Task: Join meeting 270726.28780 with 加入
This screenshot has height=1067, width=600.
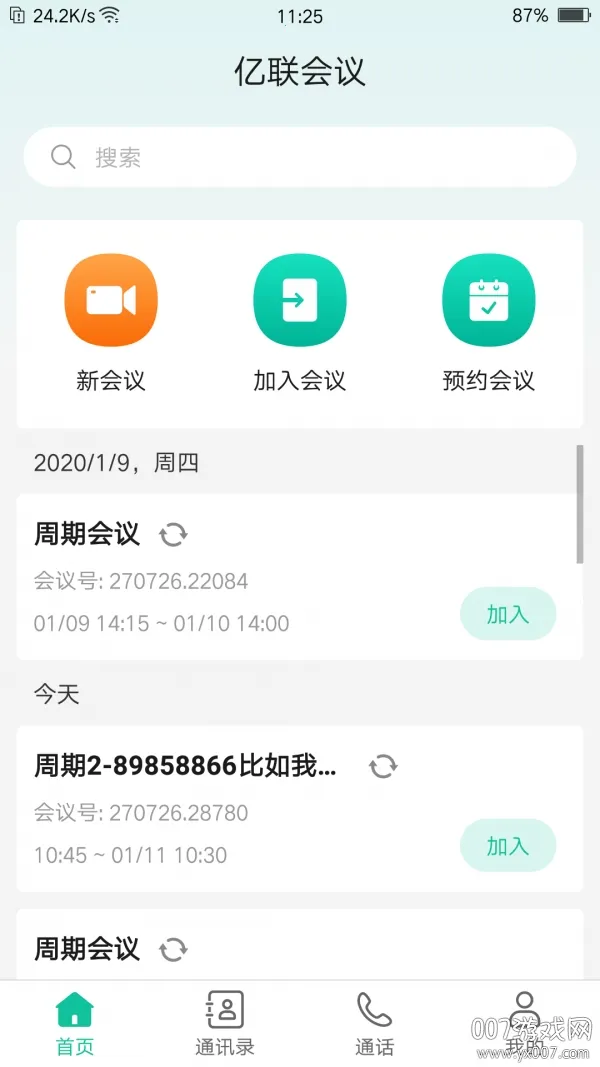Action: pos(507,846)
